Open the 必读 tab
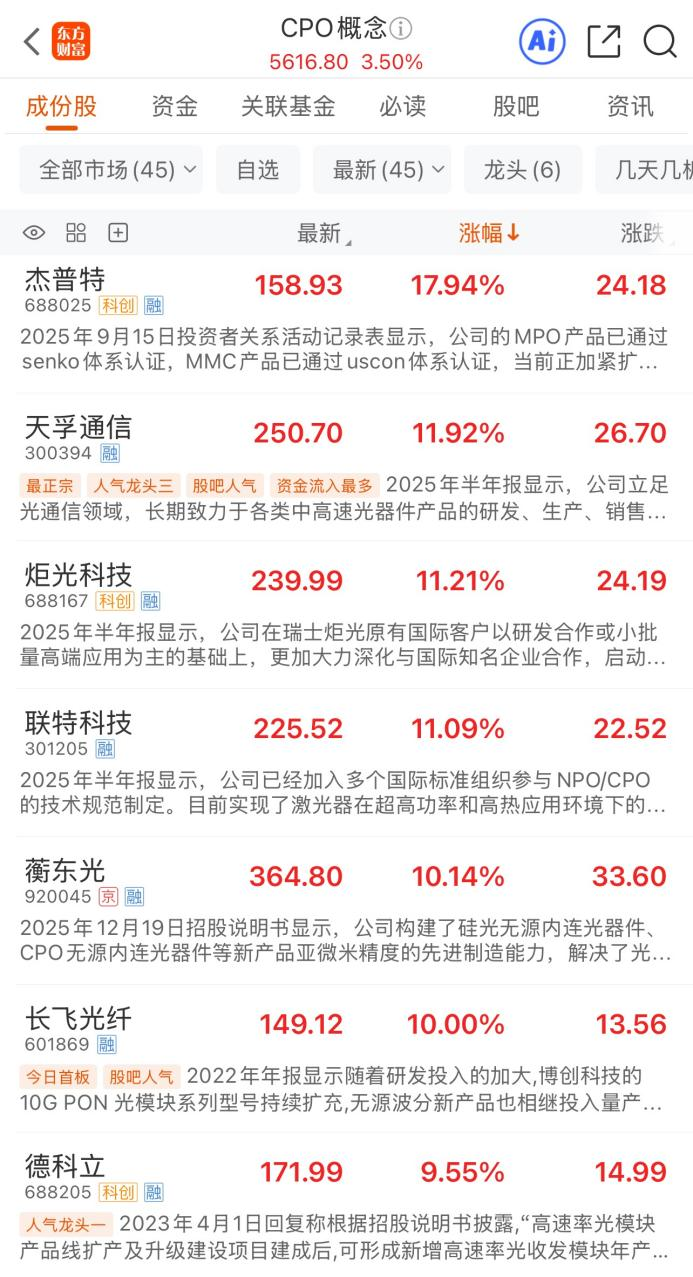This screenshot has height=1277, width=693. click(402, 106)
